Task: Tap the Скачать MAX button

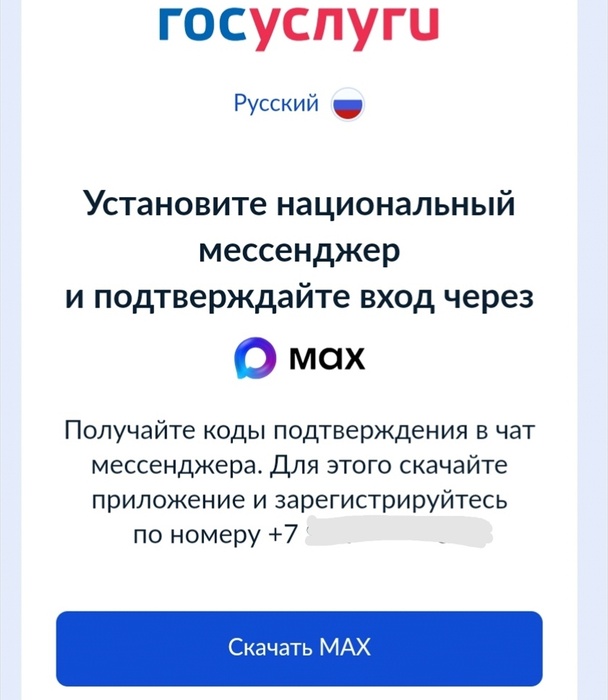Action: (x=299, y=647)
